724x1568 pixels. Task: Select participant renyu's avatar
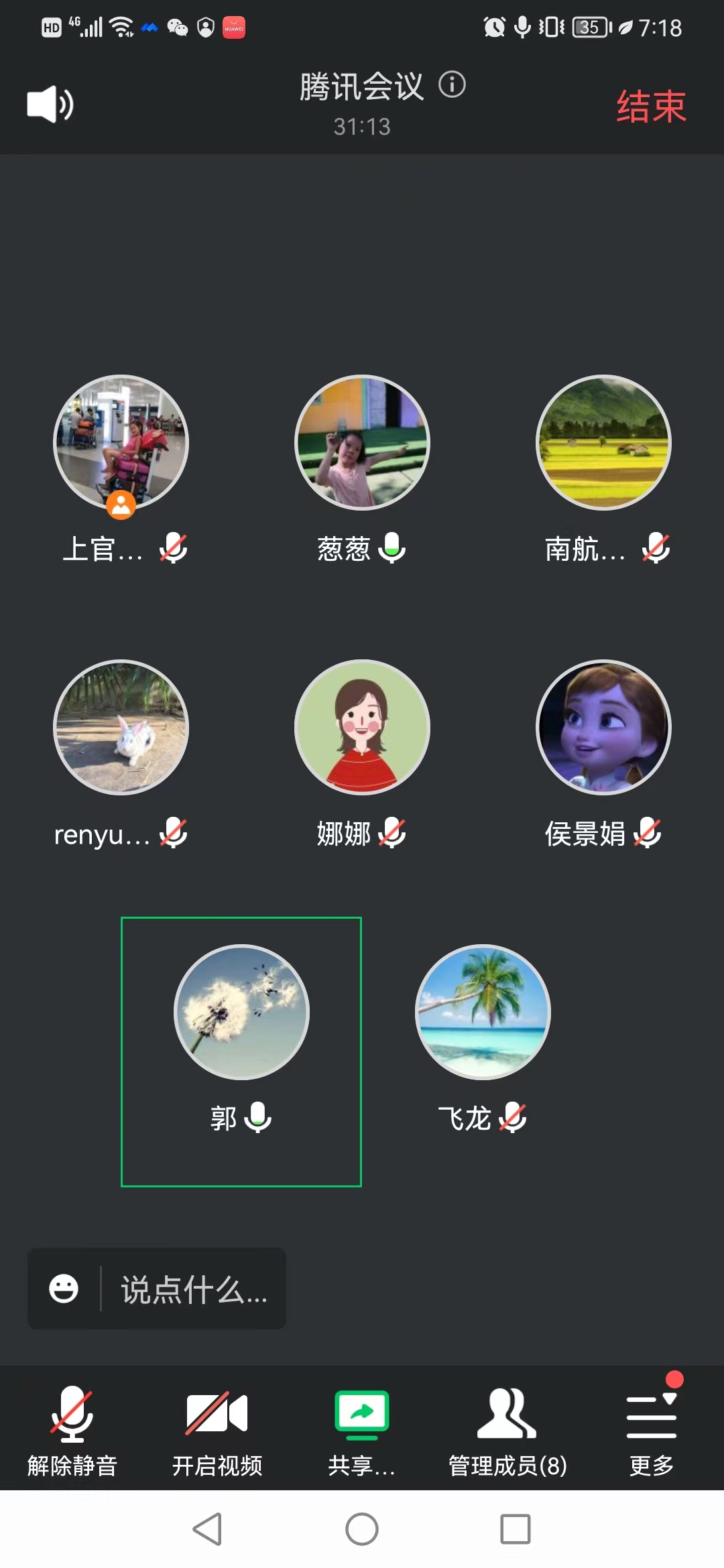121,728
